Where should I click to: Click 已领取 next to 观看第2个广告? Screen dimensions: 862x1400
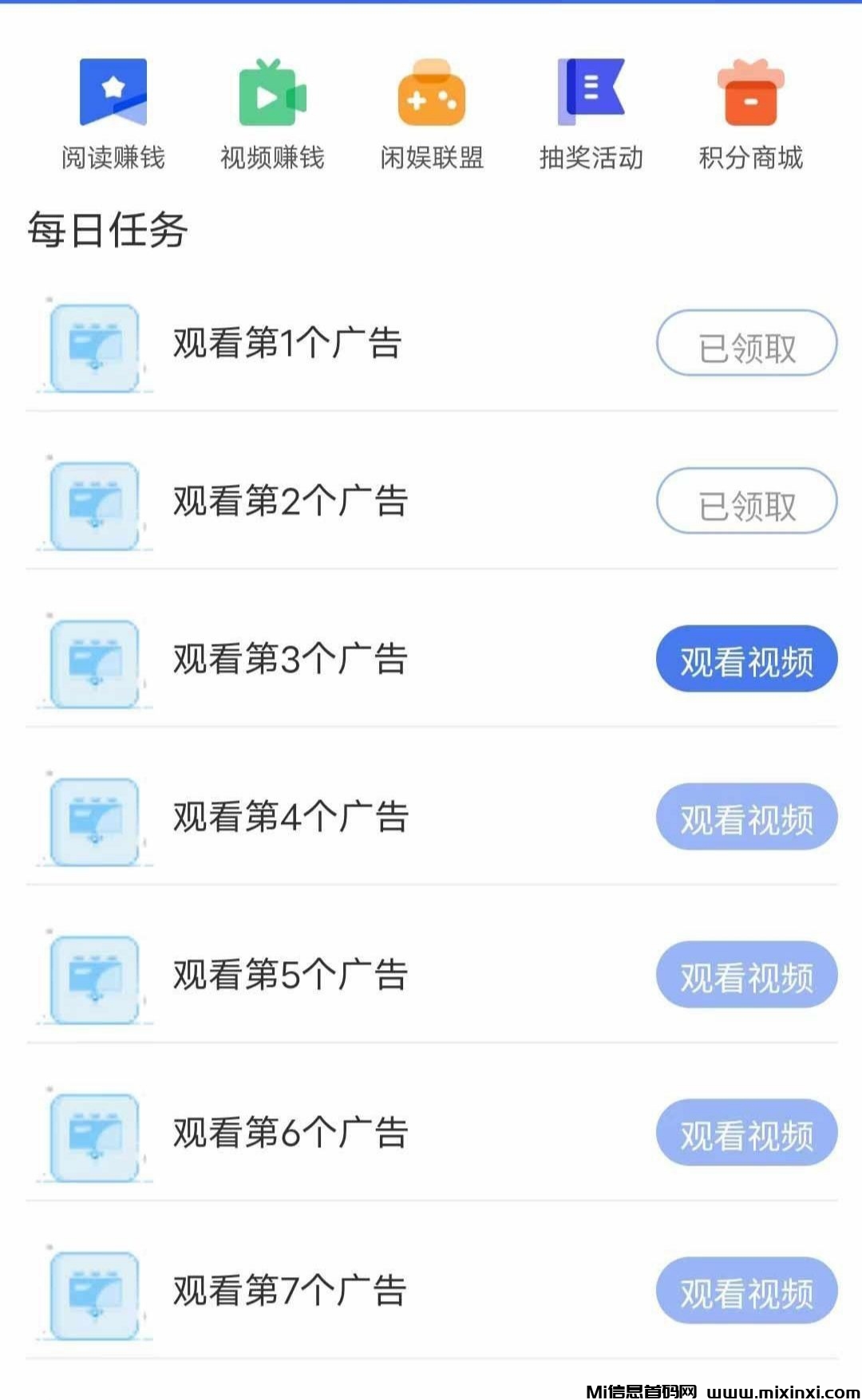[745, 501]
